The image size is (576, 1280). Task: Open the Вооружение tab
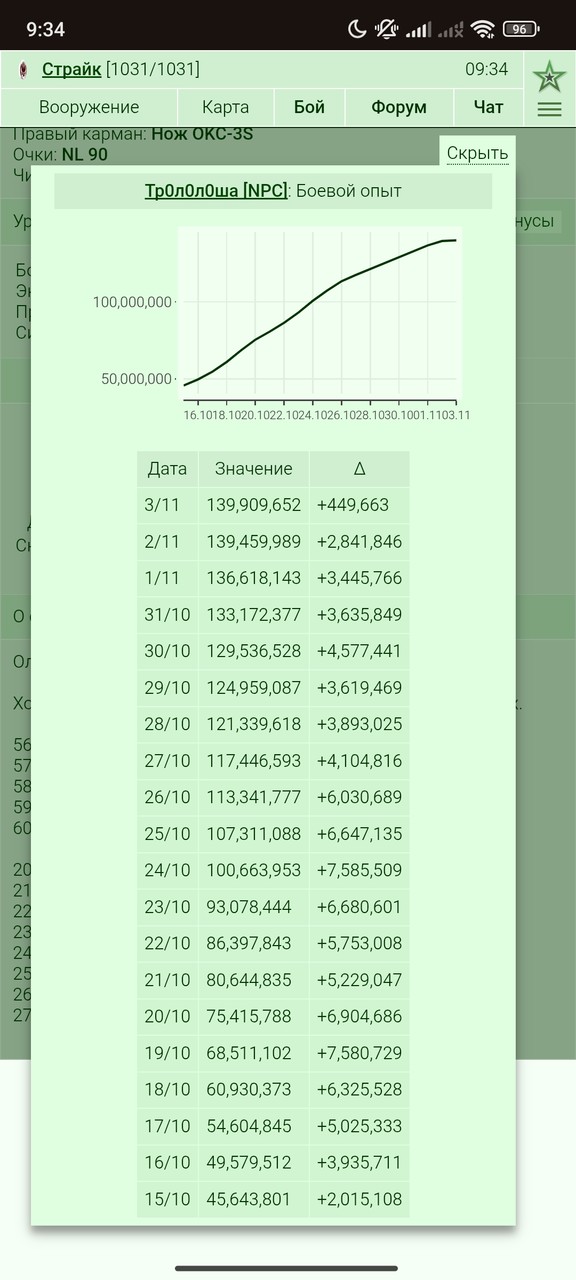pos(89,107)
